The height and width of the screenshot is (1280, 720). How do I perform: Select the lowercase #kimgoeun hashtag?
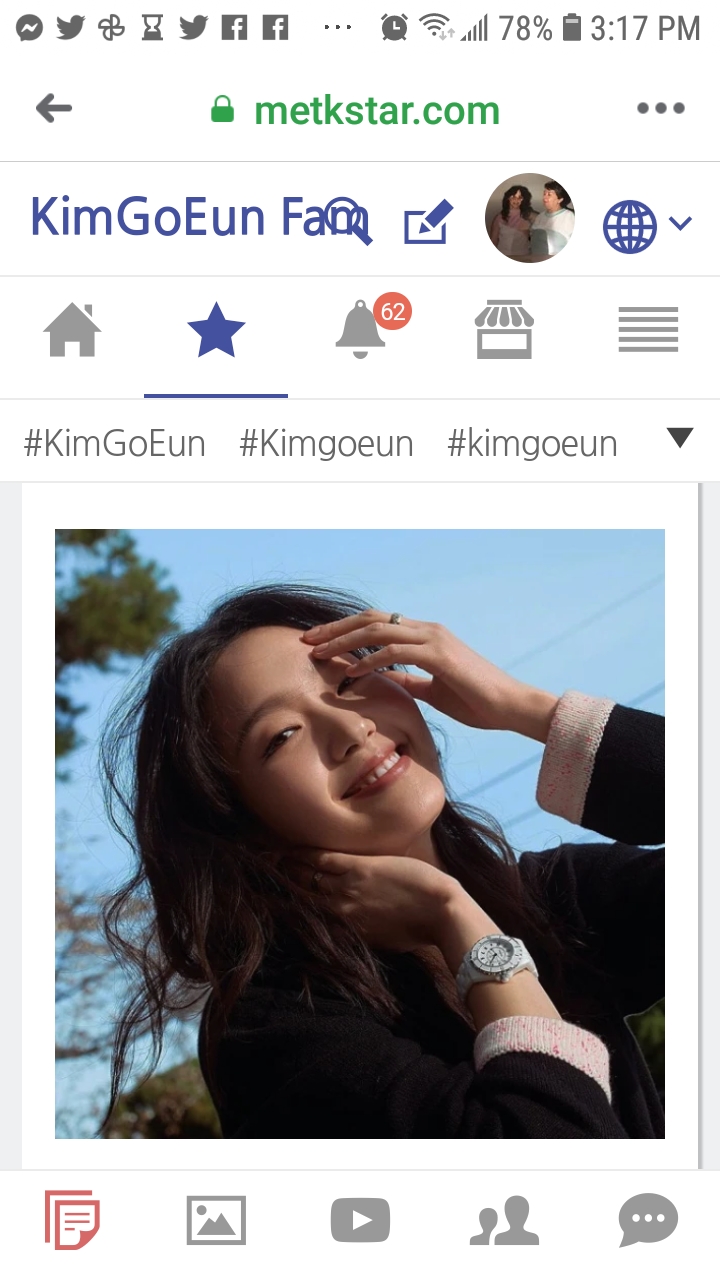532,443
